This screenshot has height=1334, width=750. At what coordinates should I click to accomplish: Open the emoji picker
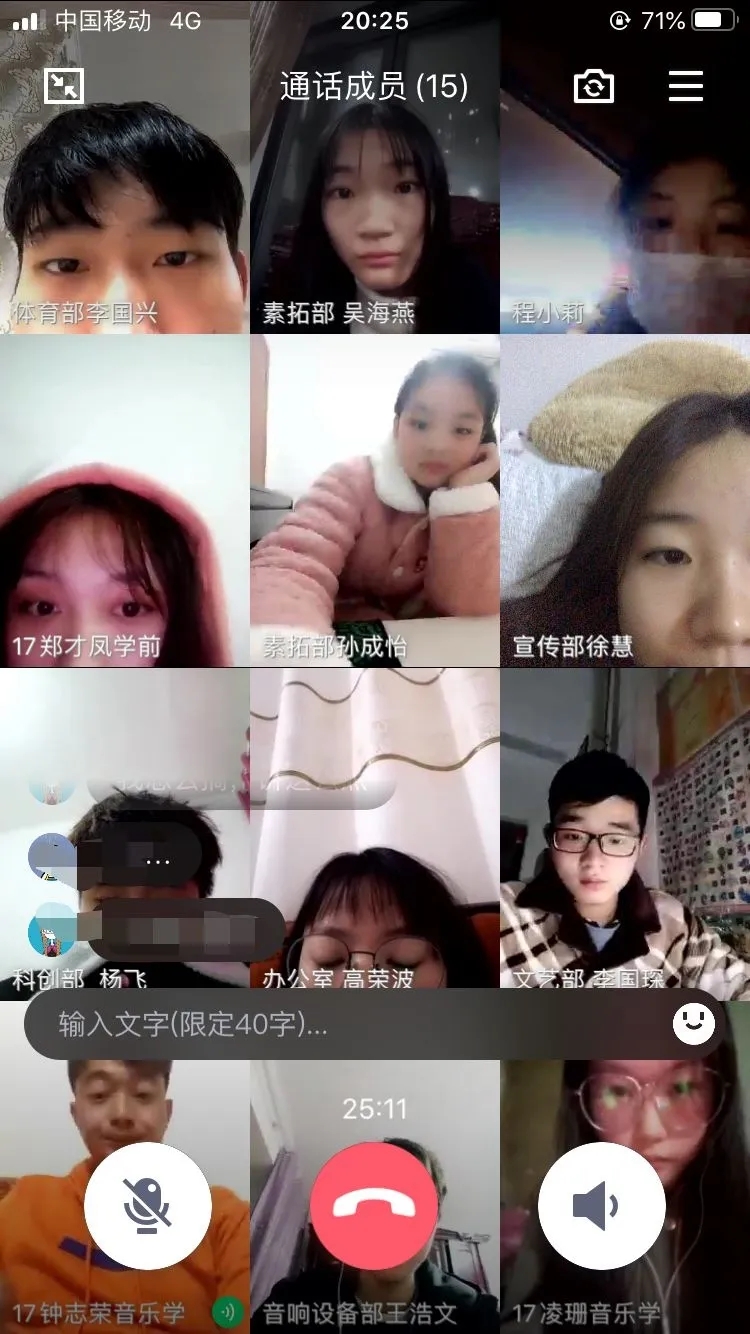693,1024
